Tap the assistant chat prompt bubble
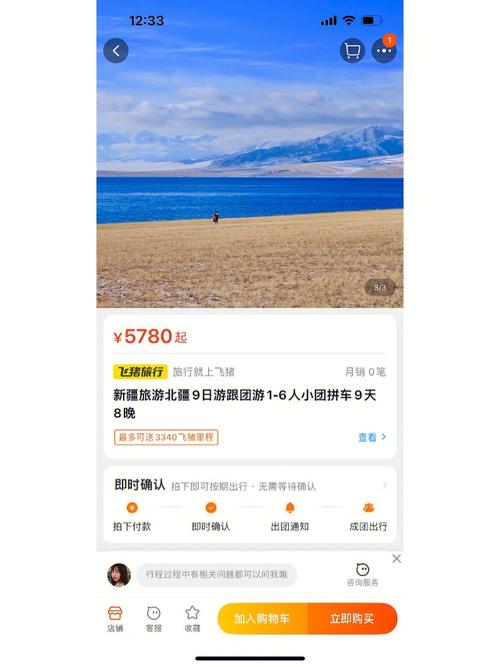 [217, 575]
